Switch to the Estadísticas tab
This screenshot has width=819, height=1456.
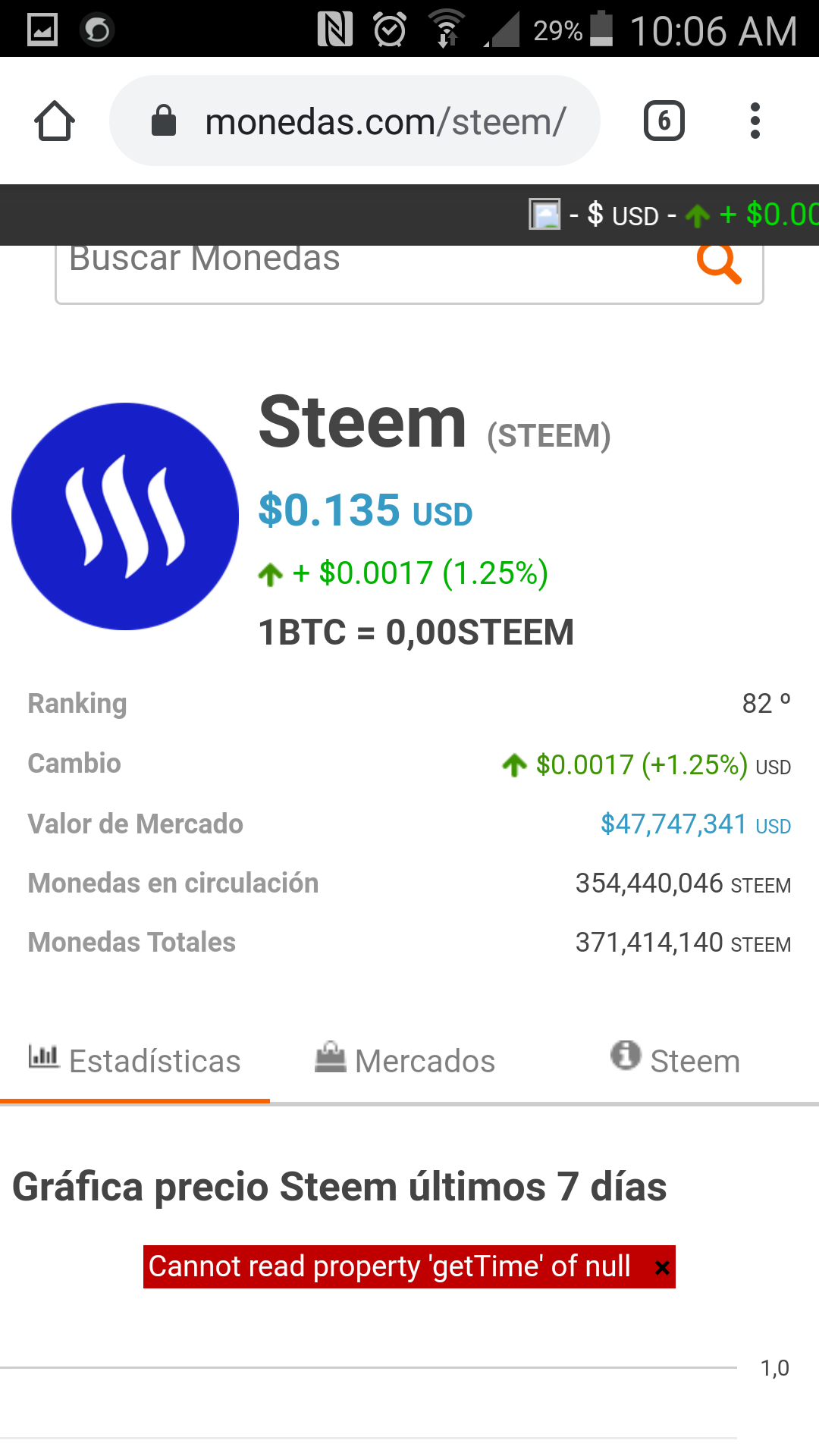click(x=135, y=1061)
